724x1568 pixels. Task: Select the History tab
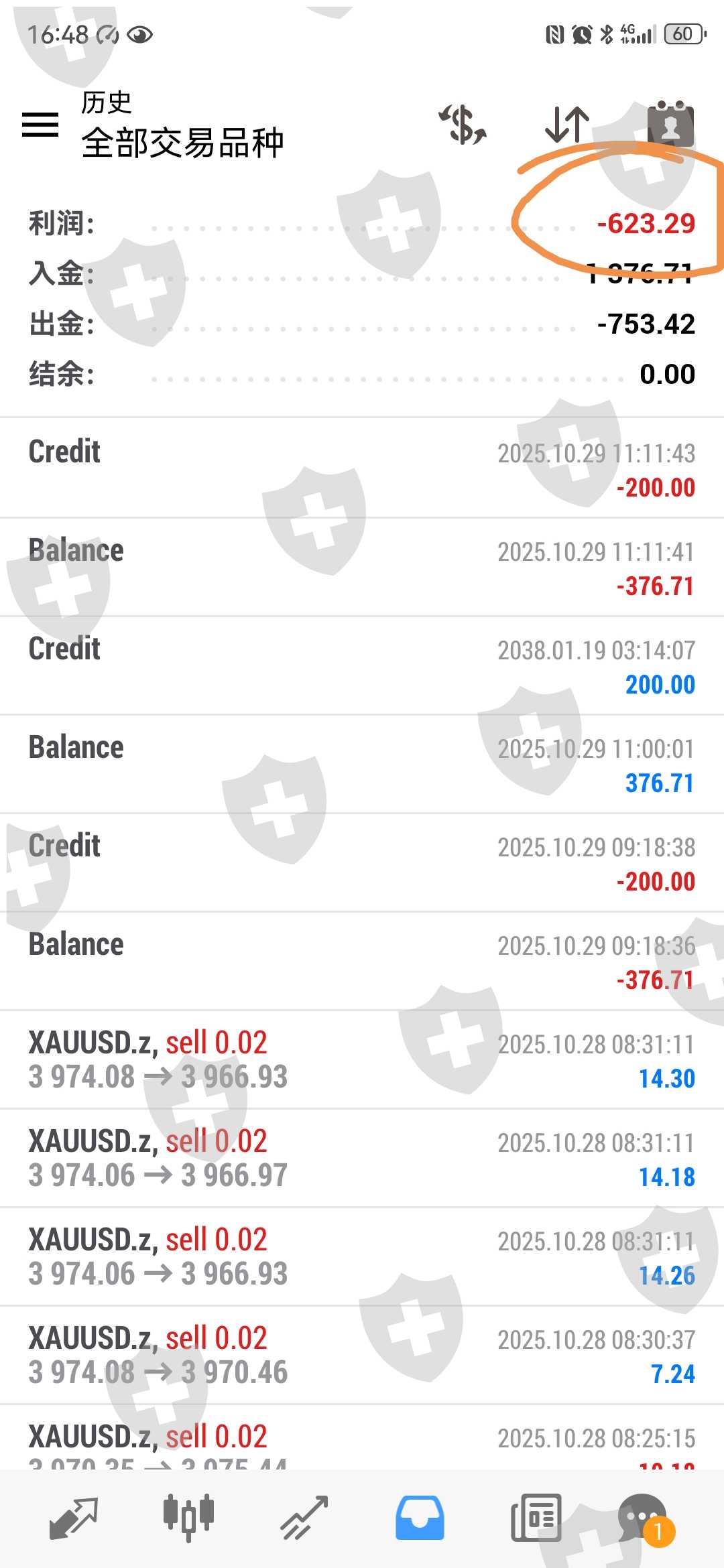pos(420,1518)
